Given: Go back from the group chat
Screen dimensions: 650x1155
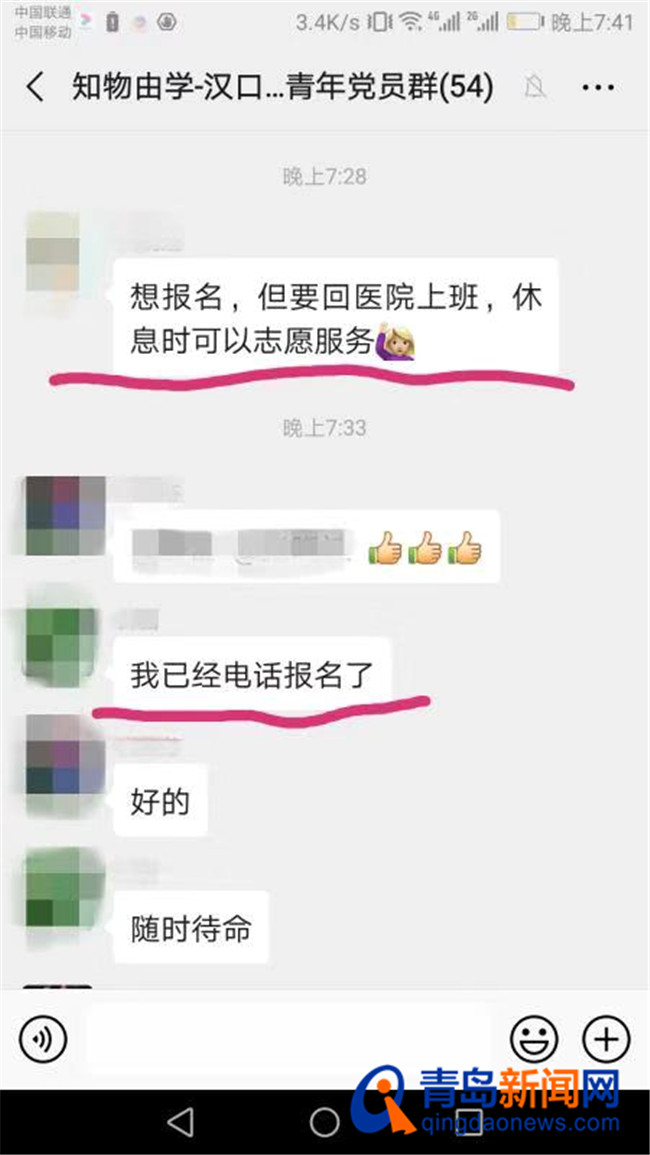Looking at the screenshot, I should click(x=35, y=88).
